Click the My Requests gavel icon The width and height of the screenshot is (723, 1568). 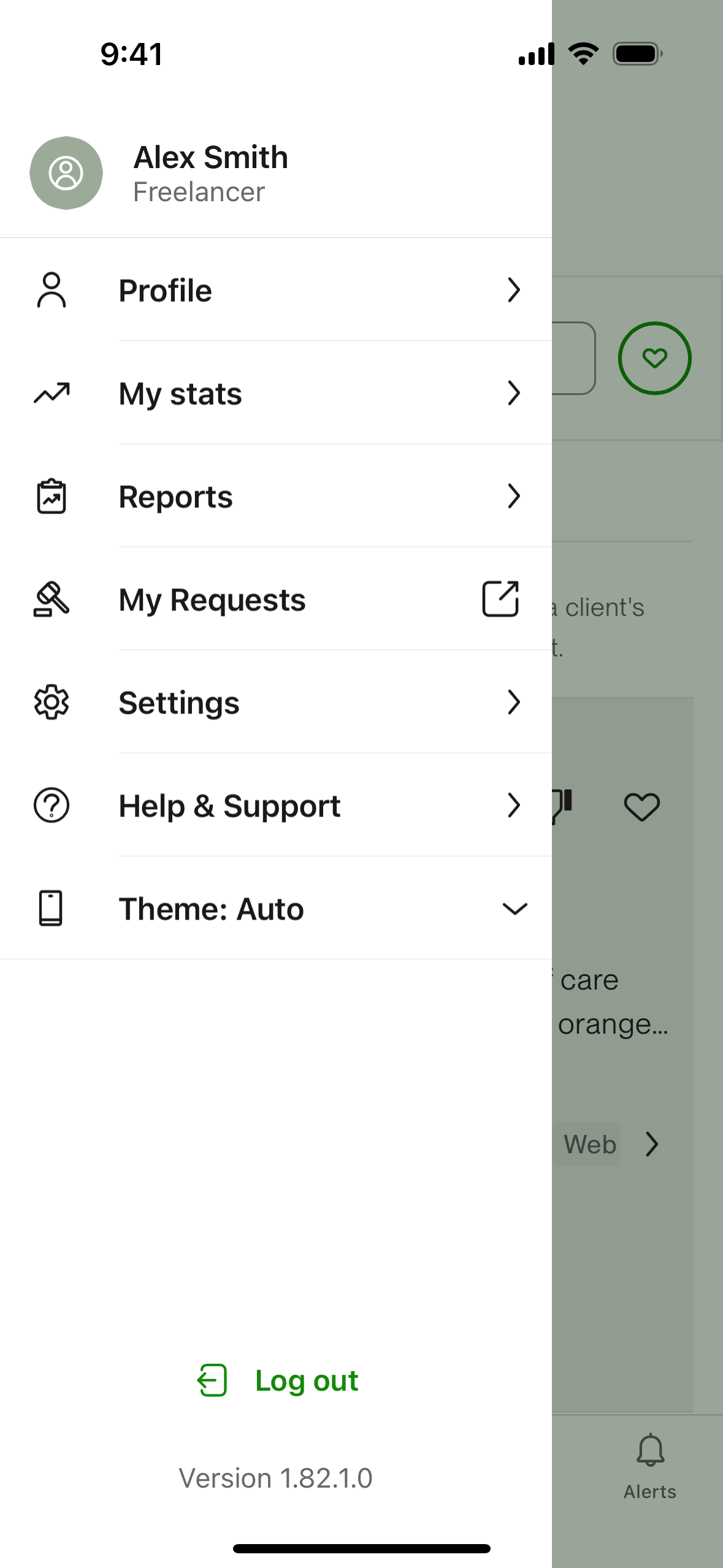(x=52, y=599)
